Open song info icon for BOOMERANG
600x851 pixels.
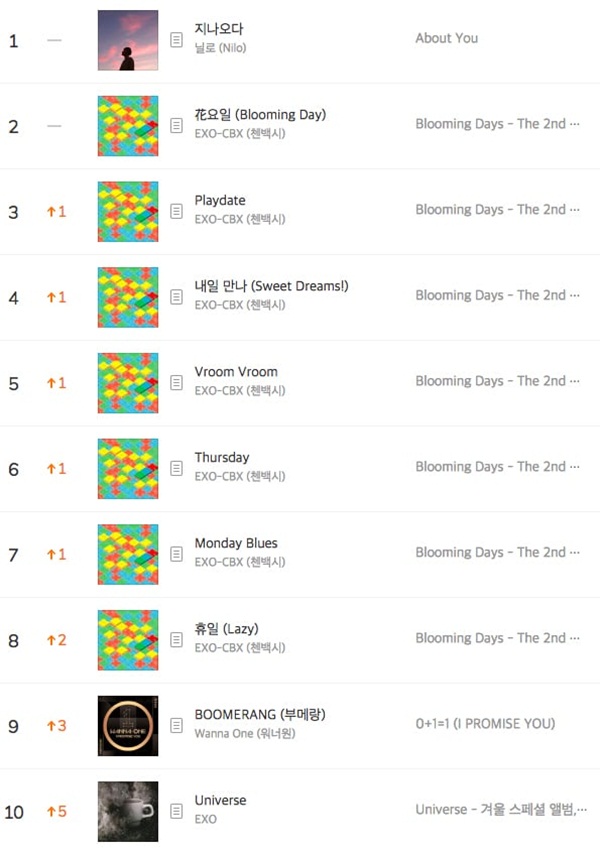pyautogui.click(x=176, y=726)
